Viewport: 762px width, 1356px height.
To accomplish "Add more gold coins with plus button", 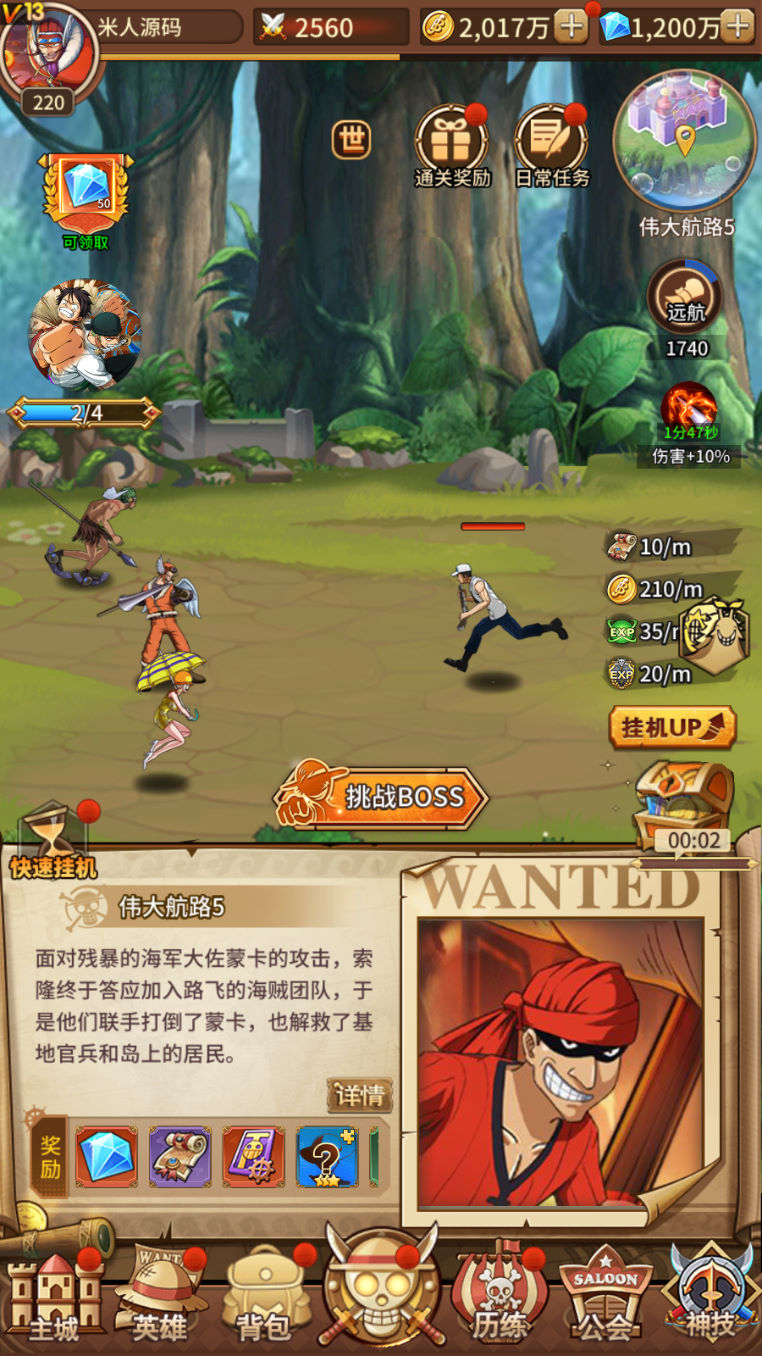I will (571, 26).
